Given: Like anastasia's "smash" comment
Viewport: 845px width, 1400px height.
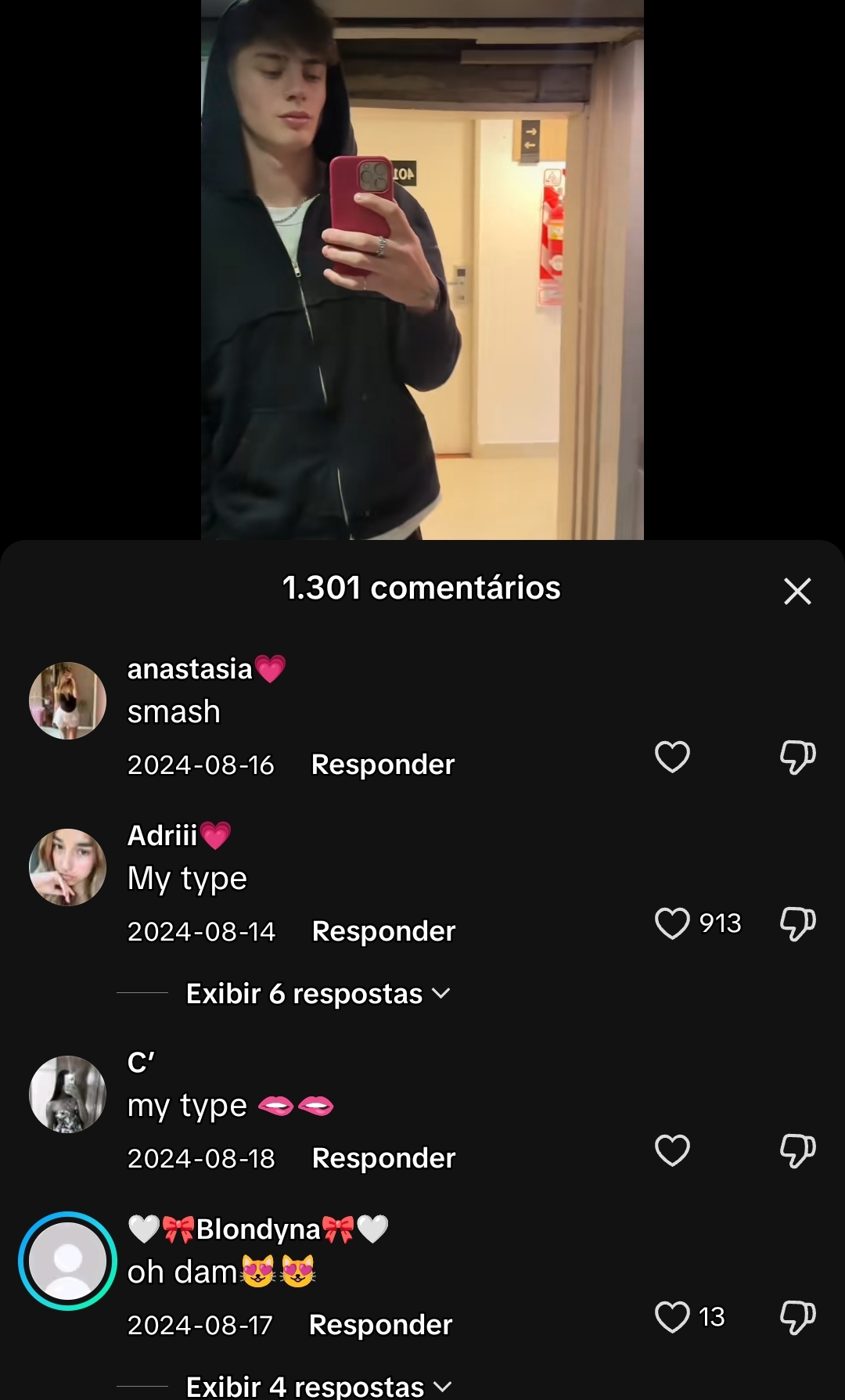Looking at the screenshot, I should click(x=672, y=757).
